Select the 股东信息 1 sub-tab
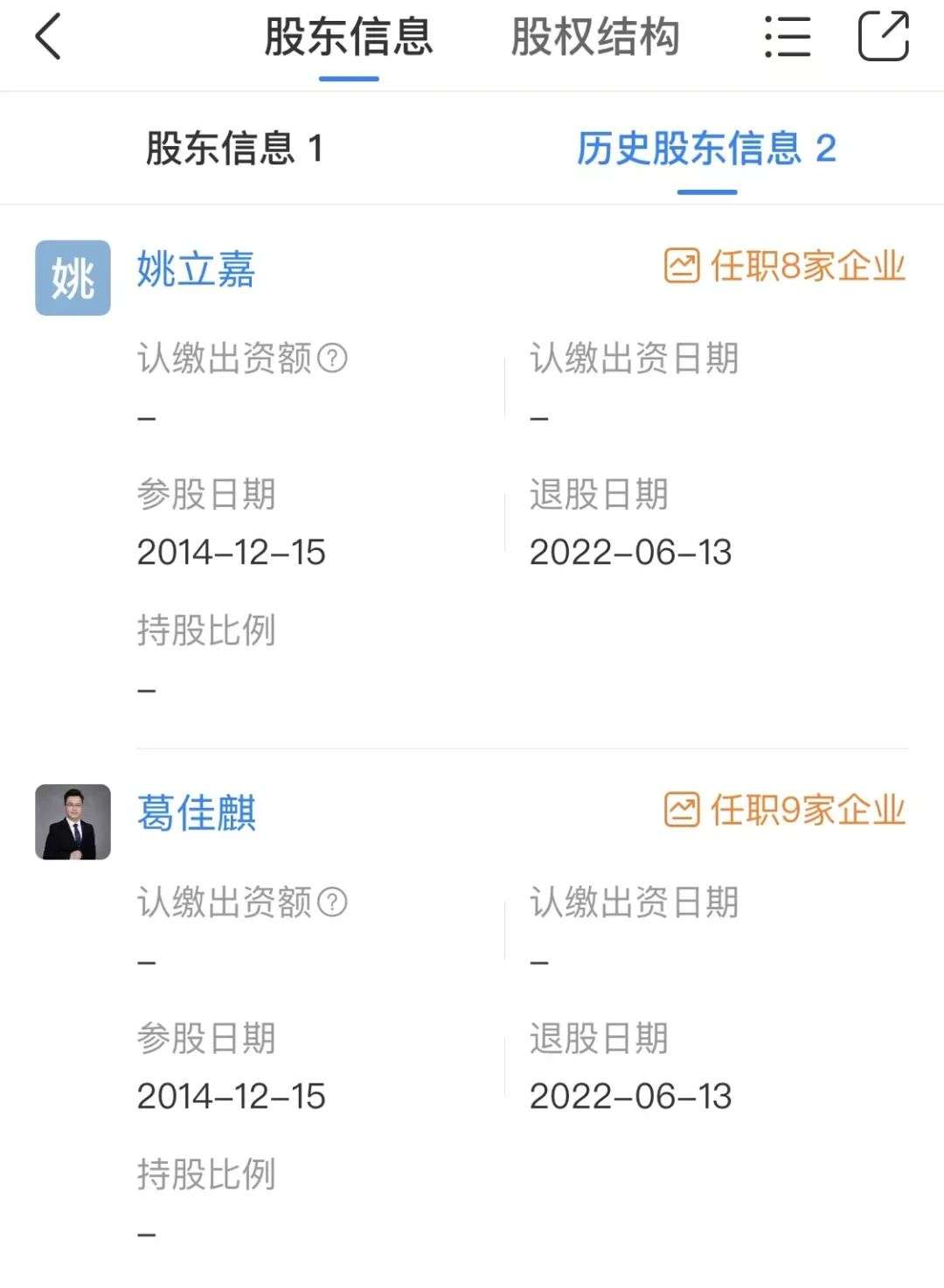The image size is (944, 1288). click(234, 149)
